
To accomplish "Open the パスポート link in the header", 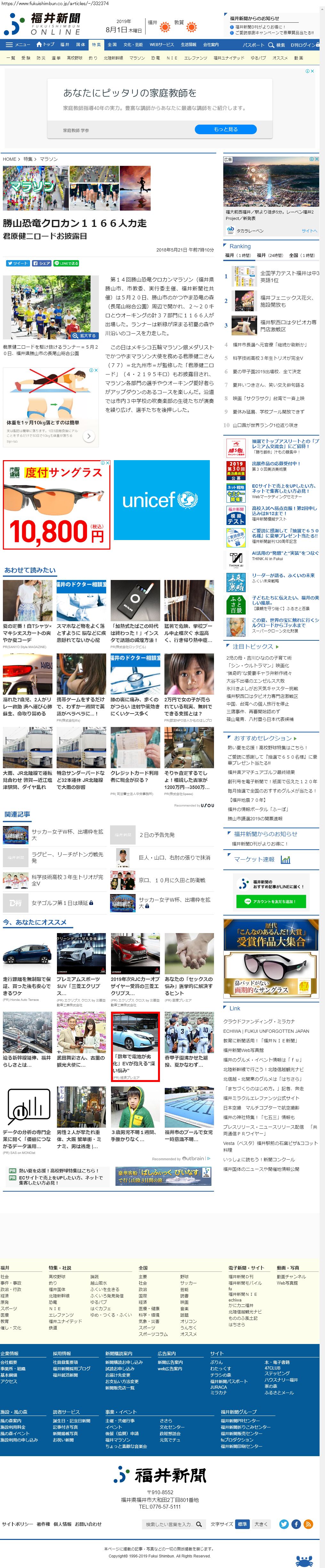I will pos(253,44).
